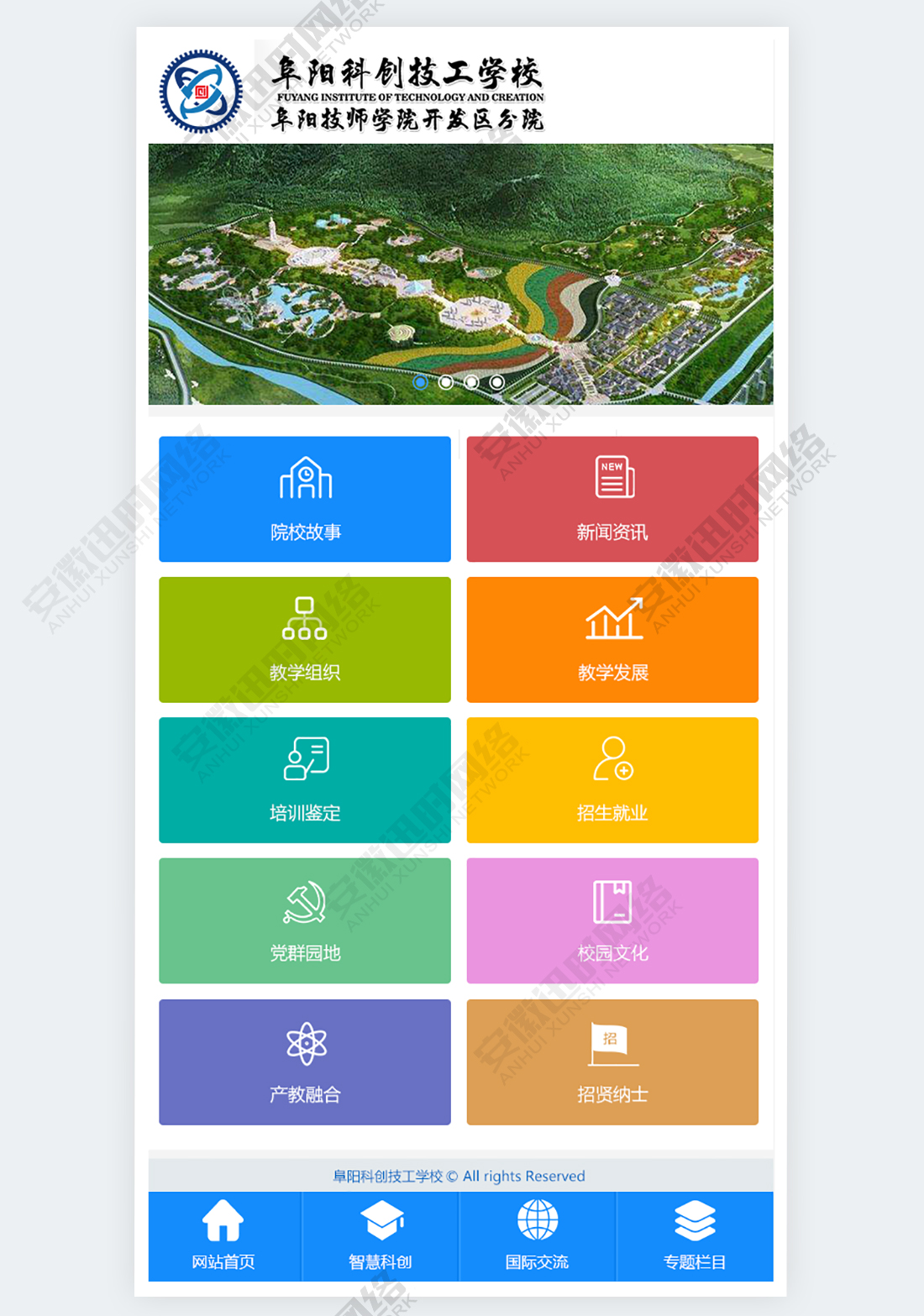Open the 党群园地 tile
924x1316 pixels.
click(305, 920)
